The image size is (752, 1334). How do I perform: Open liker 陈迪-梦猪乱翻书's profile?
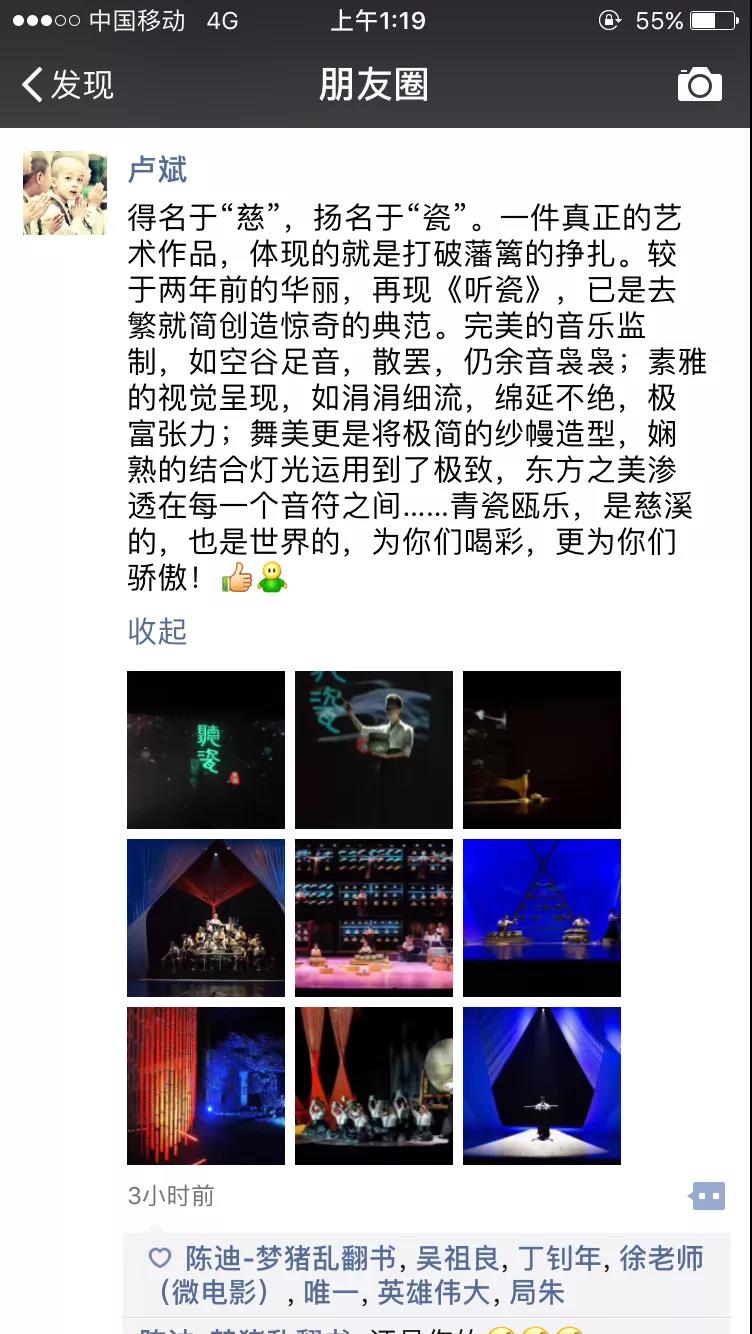click(292, 1258)
